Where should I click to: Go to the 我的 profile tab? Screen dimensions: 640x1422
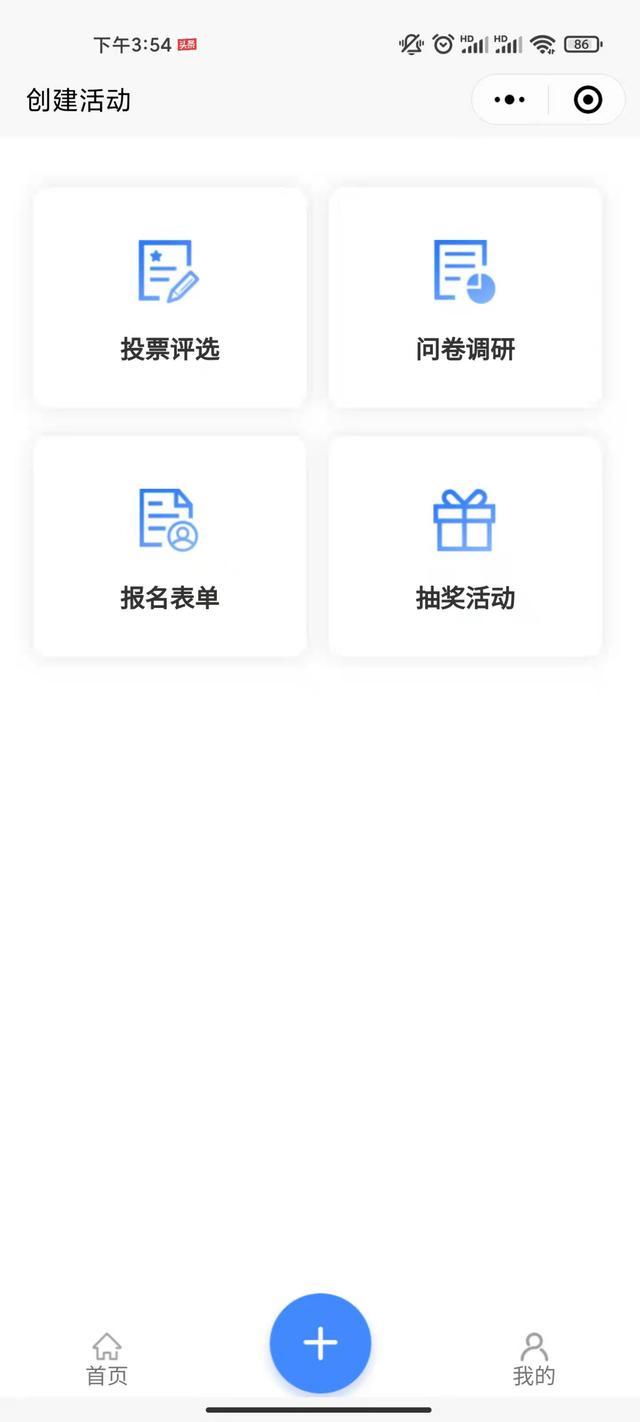tap(534, 1359)
